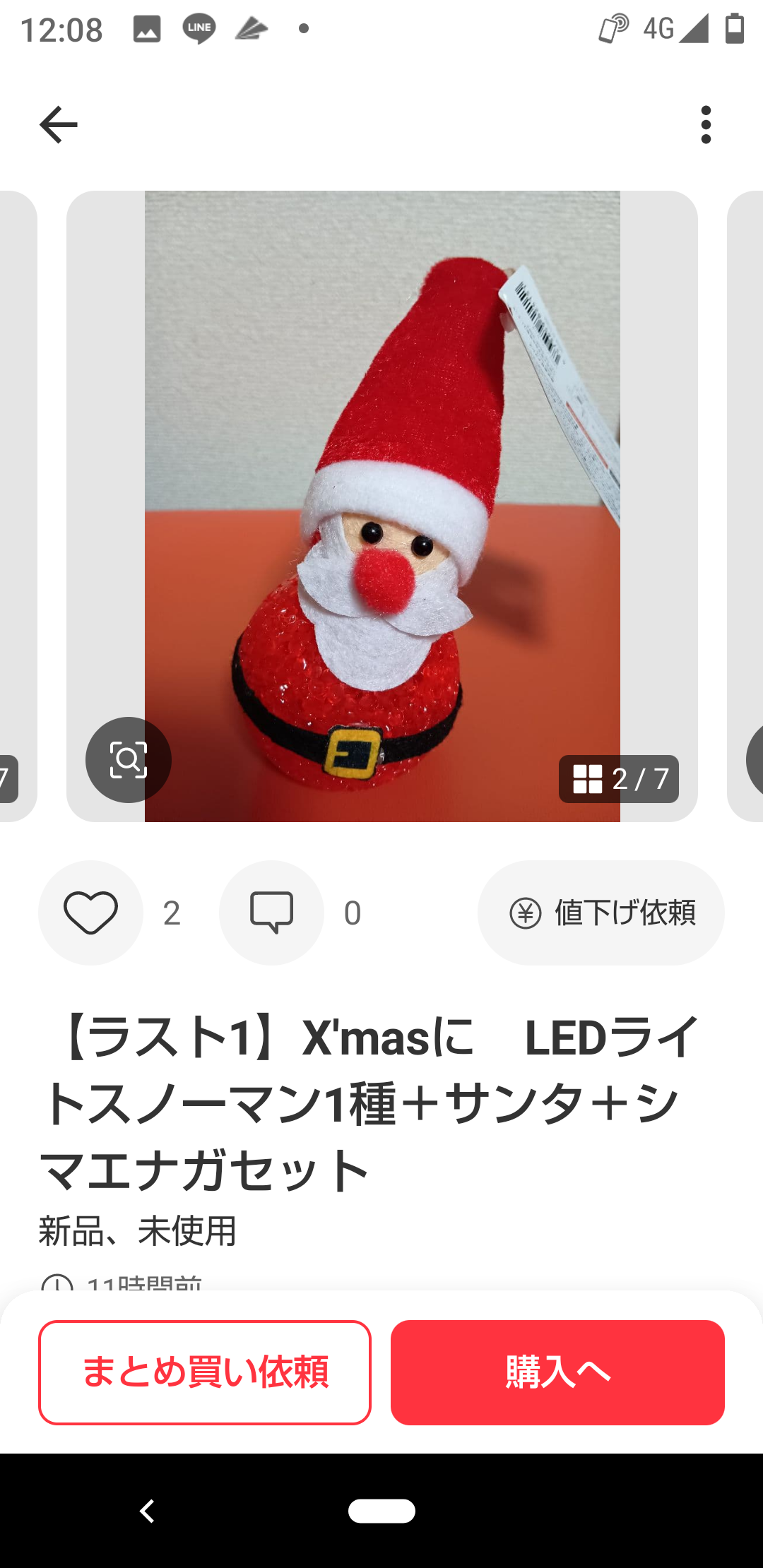Go to home via navigation pill
Viewport: 763px width, 1568px height.
tap(381, 1511)
